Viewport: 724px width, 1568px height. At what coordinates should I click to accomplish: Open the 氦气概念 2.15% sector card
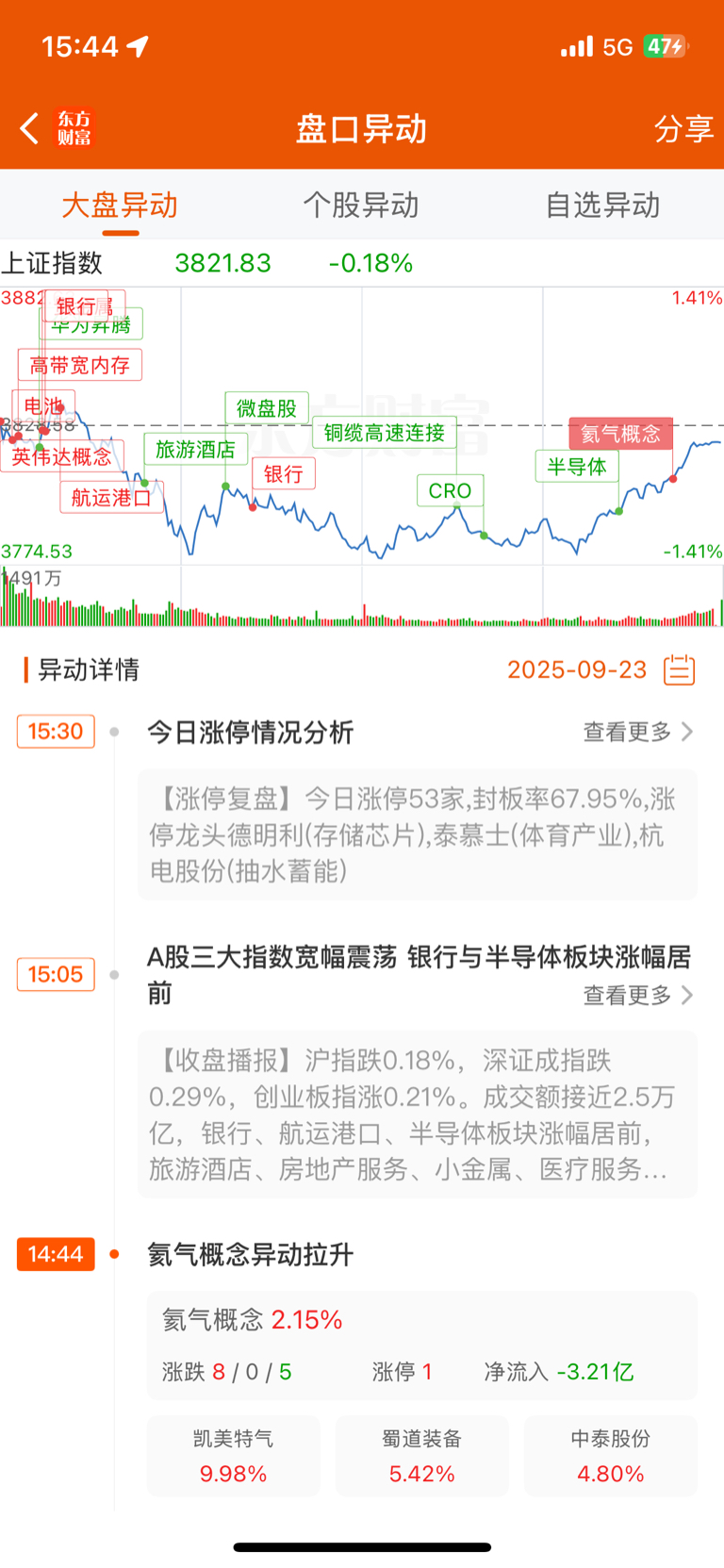click(x=422, y=1345)
